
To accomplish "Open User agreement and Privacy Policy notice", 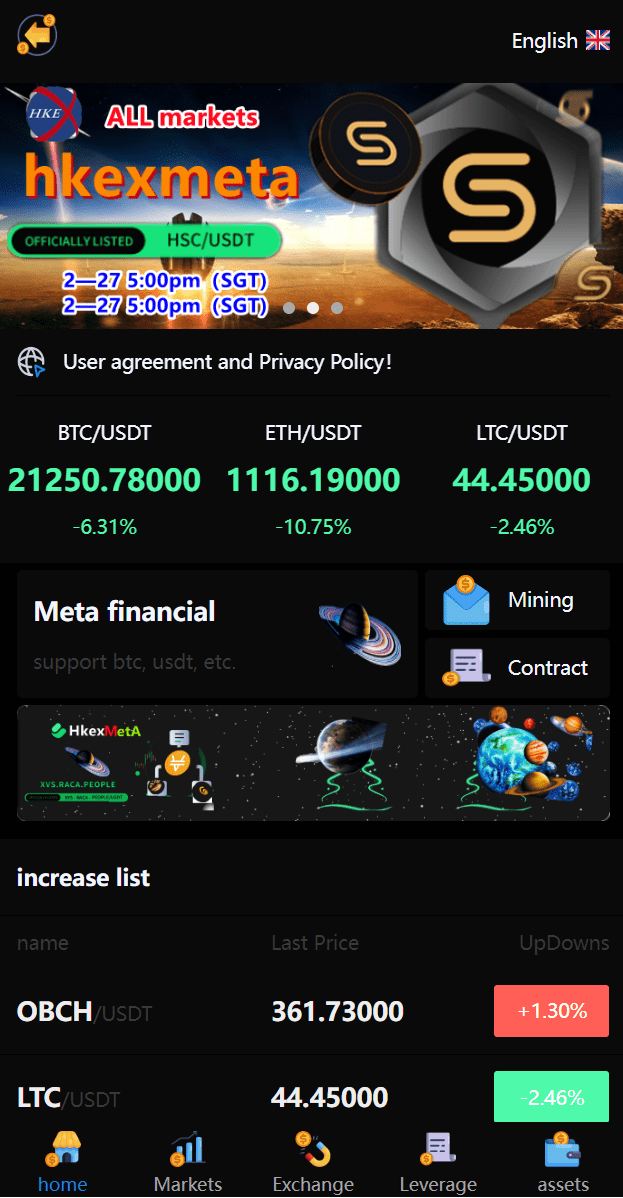I will pyautogui.click(x=227, y=362).
